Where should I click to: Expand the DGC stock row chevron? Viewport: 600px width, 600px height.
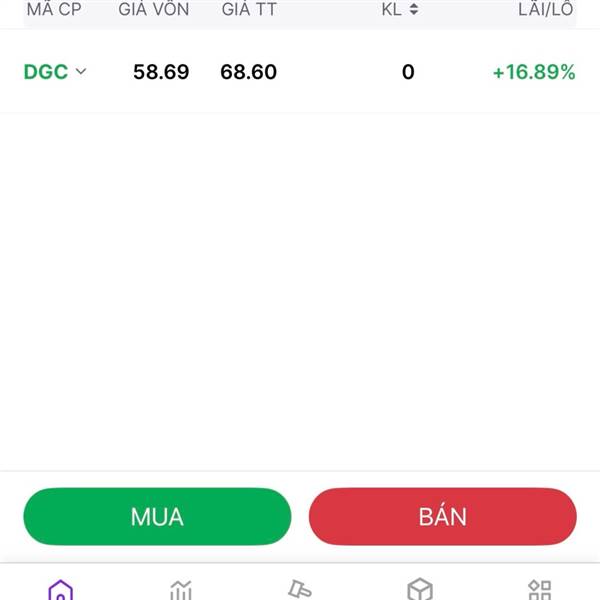click(81, 72)
